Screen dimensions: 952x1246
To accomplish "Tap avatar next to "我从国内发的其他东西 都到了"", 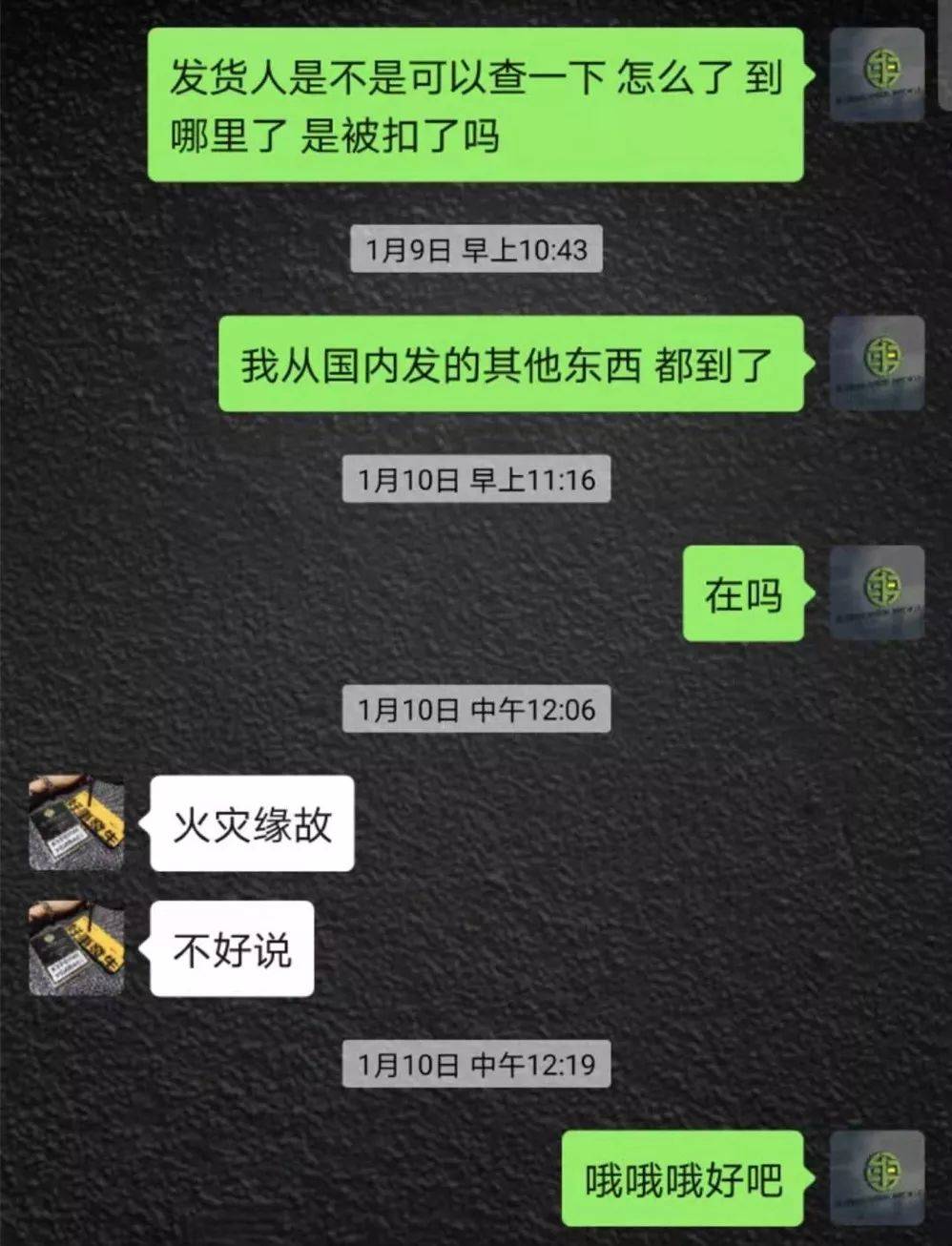I will pos(877,363).
